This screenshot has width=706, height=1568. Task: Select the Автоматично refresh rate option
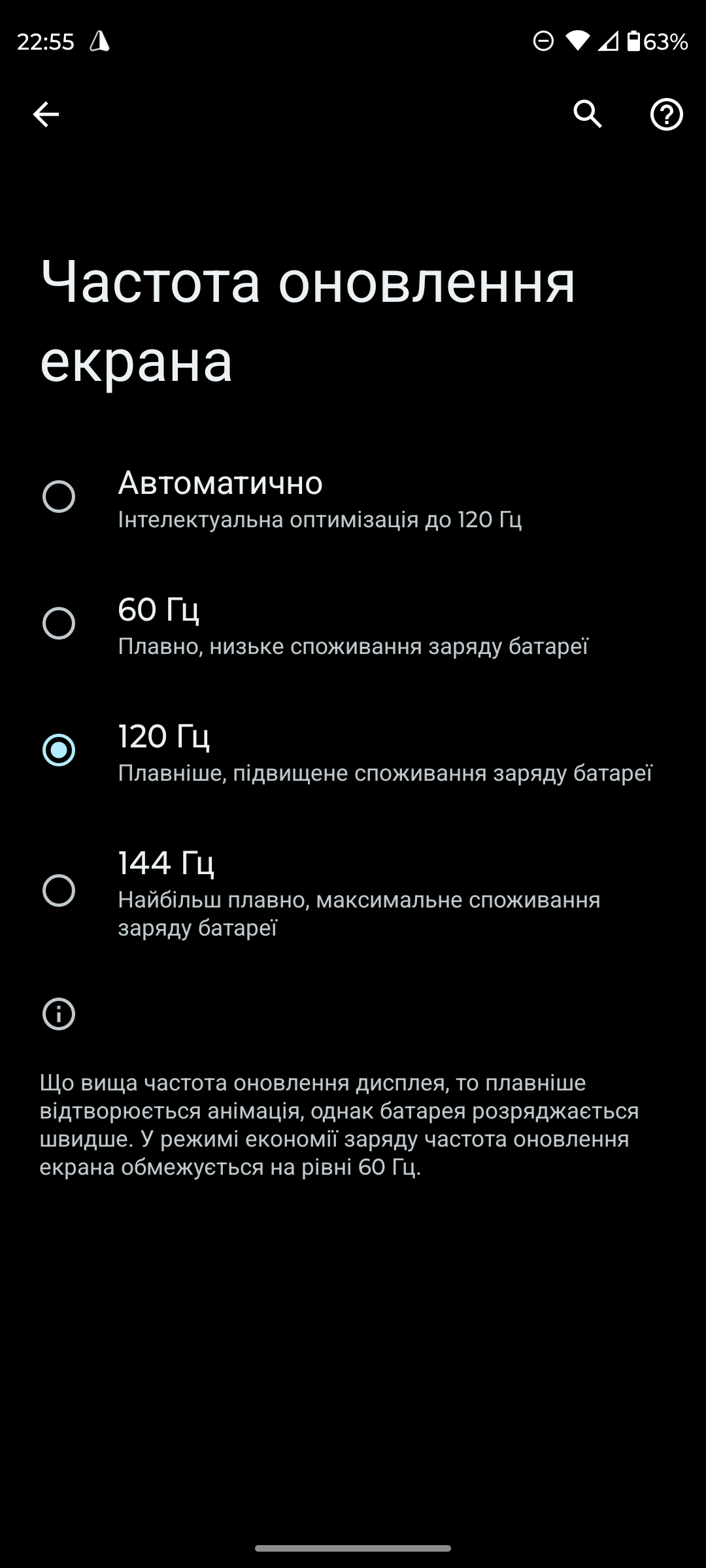point(353,497)
